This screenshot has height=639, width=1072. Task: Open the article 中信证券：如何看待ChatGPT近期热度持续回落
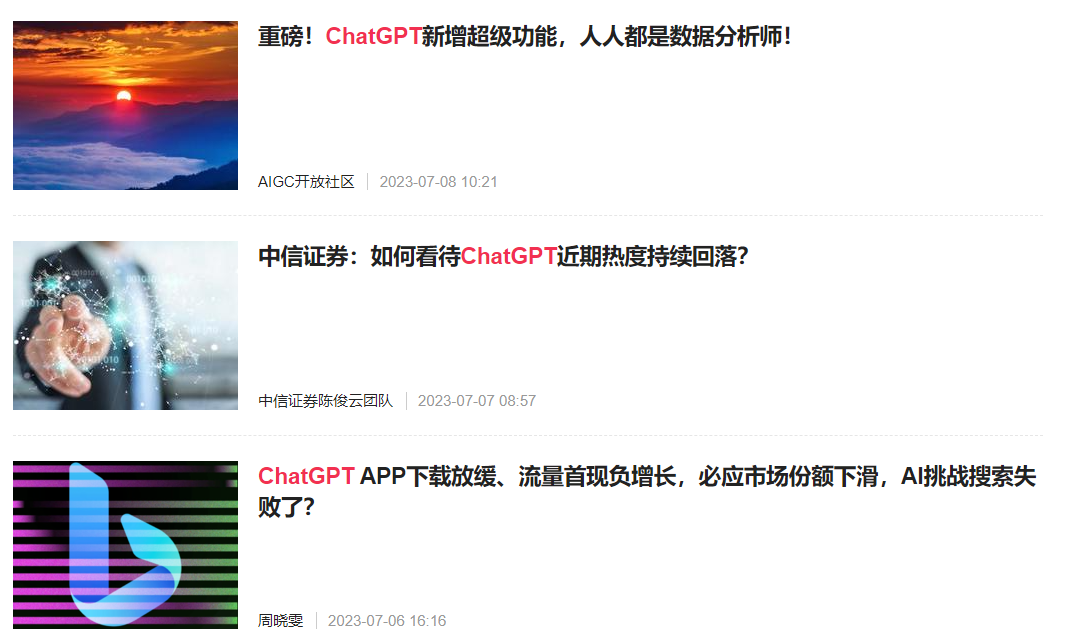pos(503,257)
